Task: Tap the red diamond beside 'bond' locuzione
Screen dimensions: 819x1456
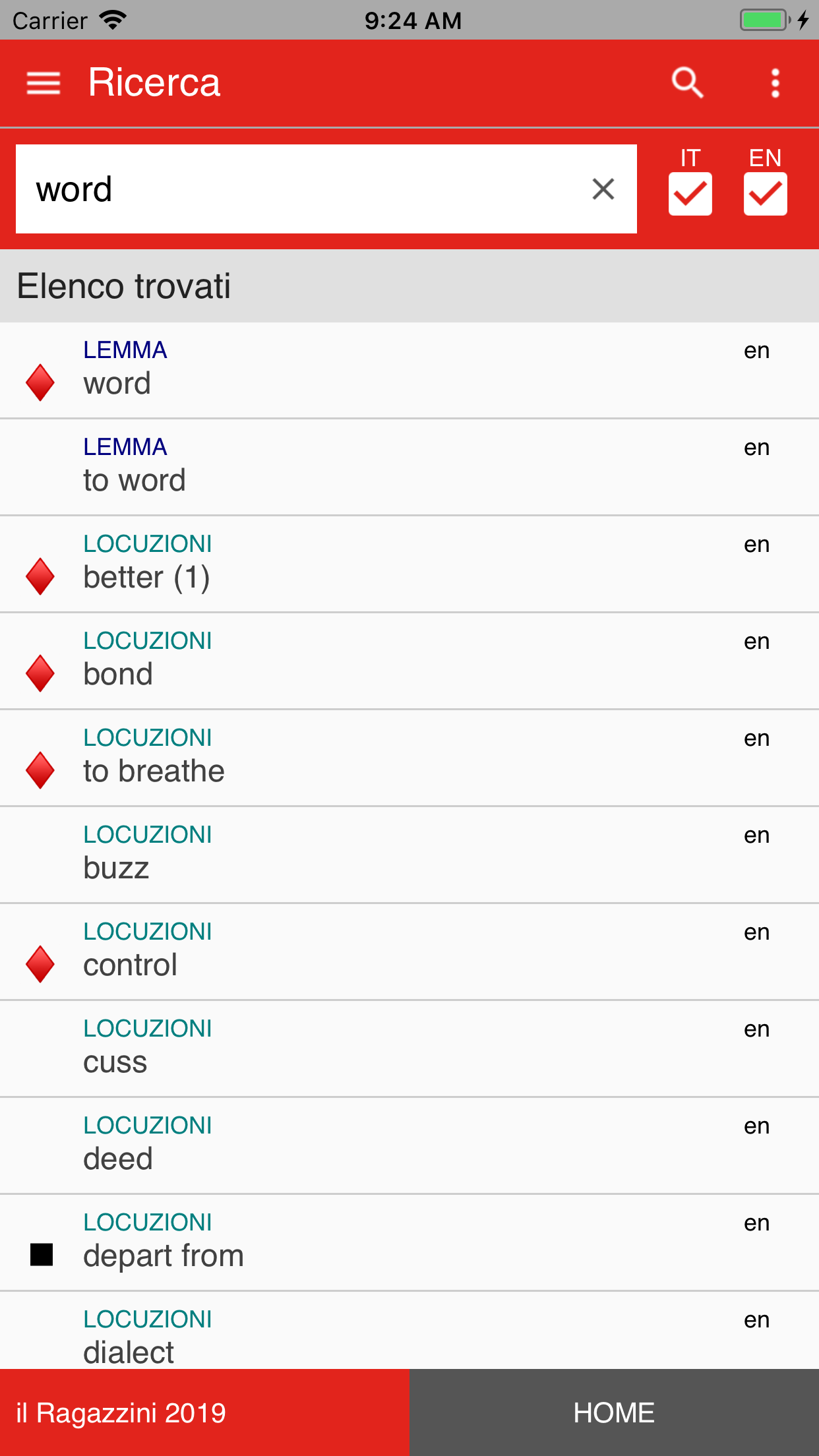Action: click(x=40, y=673)
